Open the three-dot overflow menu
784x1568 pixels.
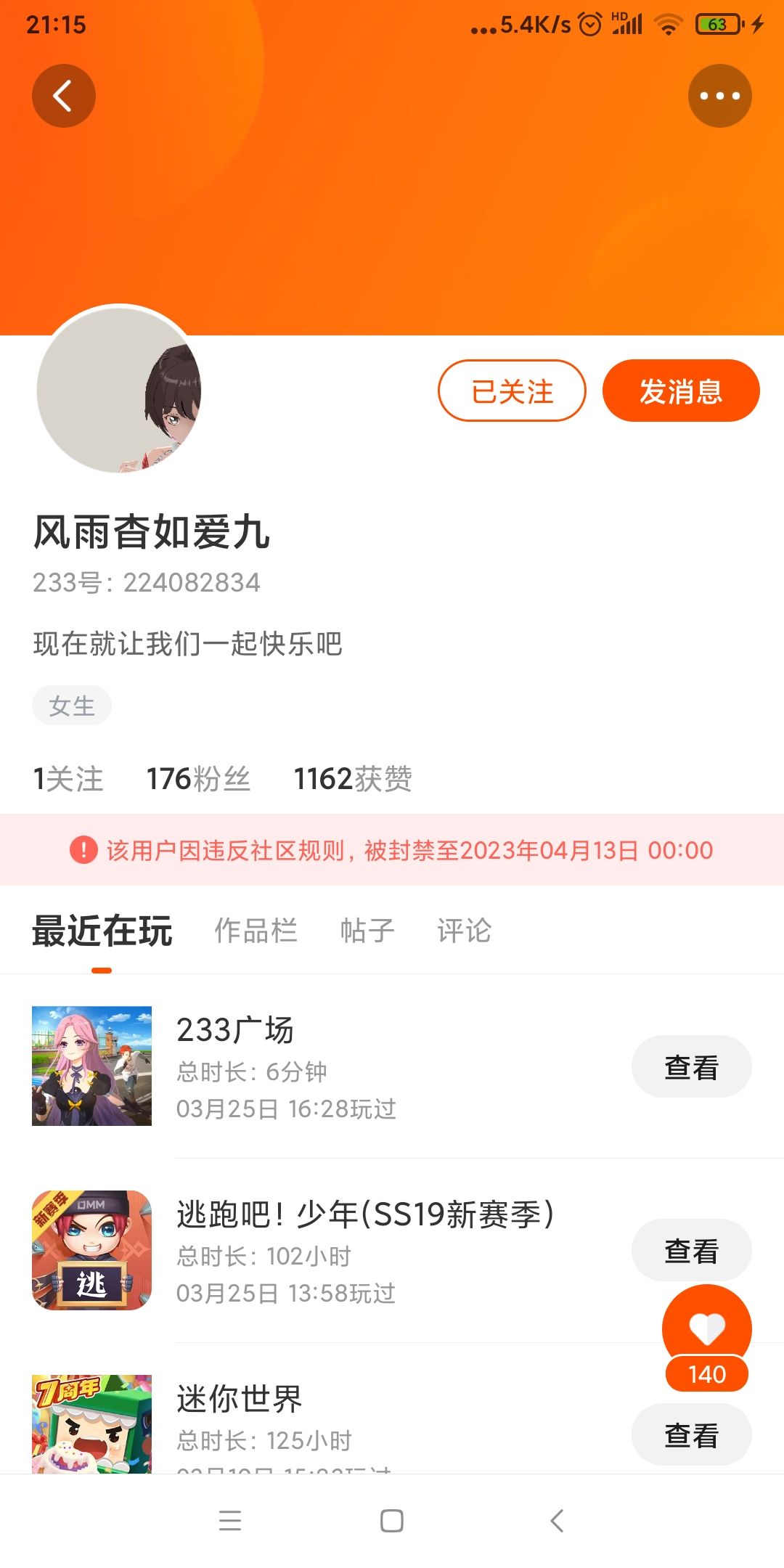coord(719,96)
